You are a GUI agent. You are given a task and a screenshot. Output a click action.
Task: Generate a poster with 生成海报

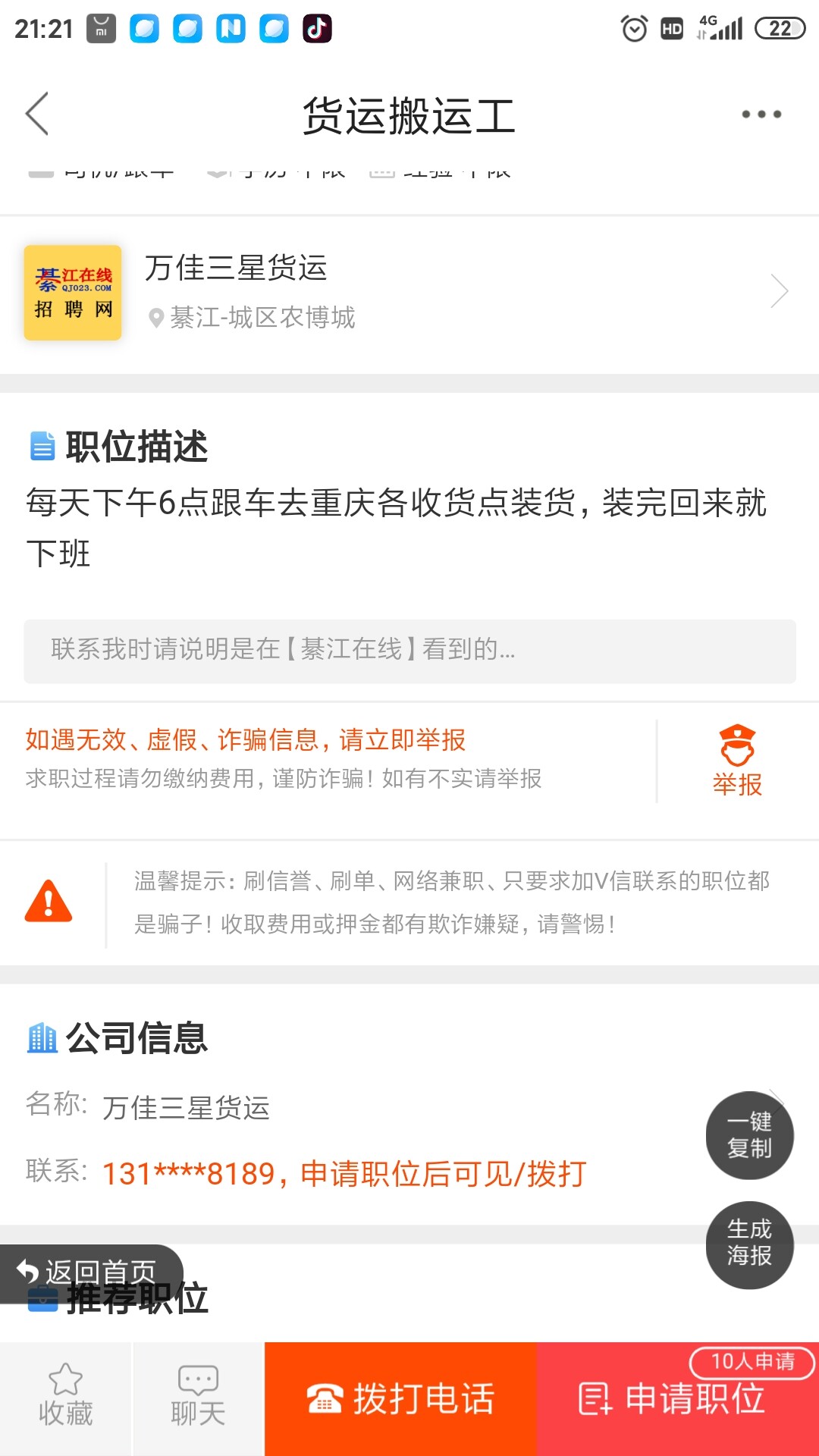pyautogui.click(x=749, y=1244)
